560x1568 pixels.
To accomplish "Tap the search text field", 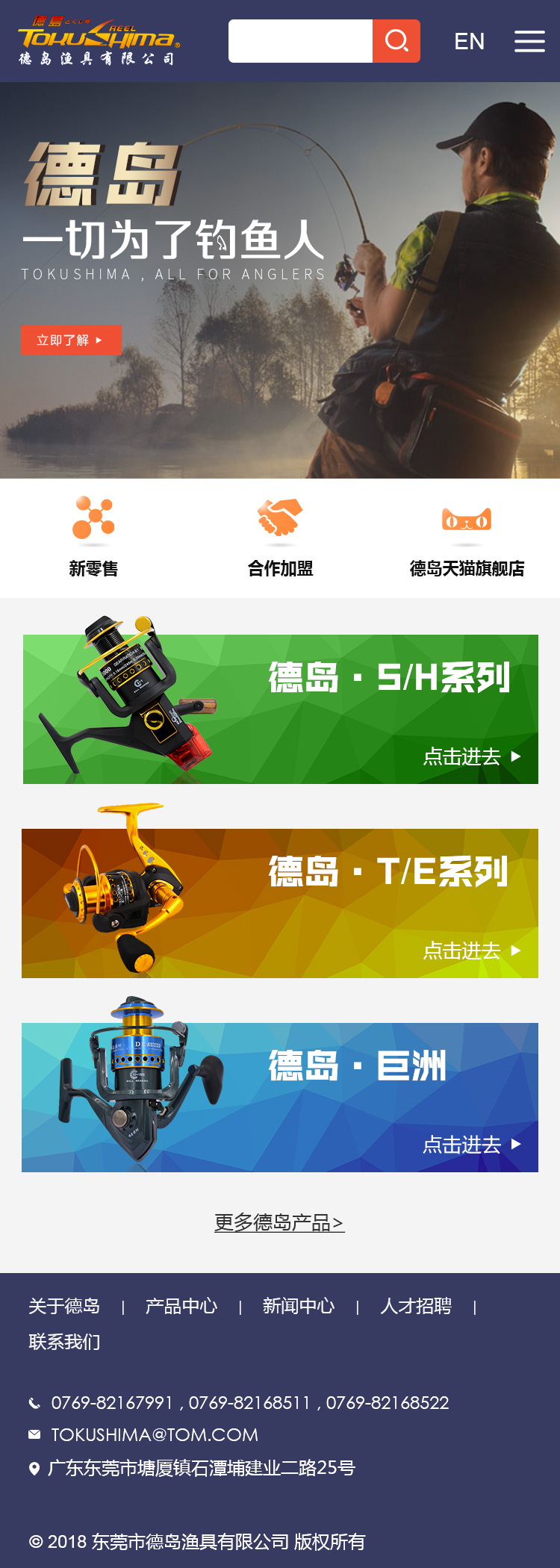I will [300, 41].
